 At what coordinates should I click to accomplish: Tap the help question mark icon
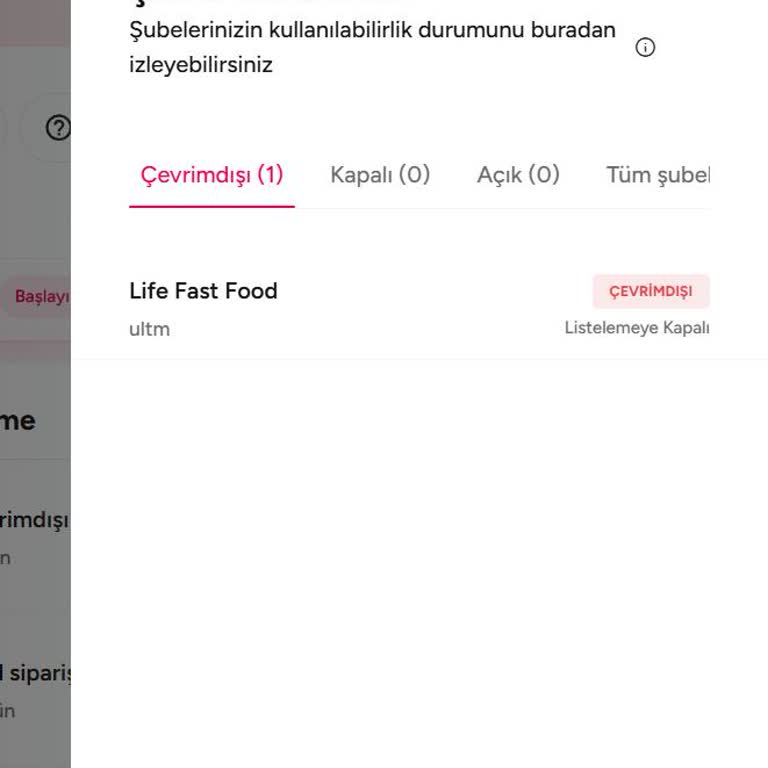59,127
